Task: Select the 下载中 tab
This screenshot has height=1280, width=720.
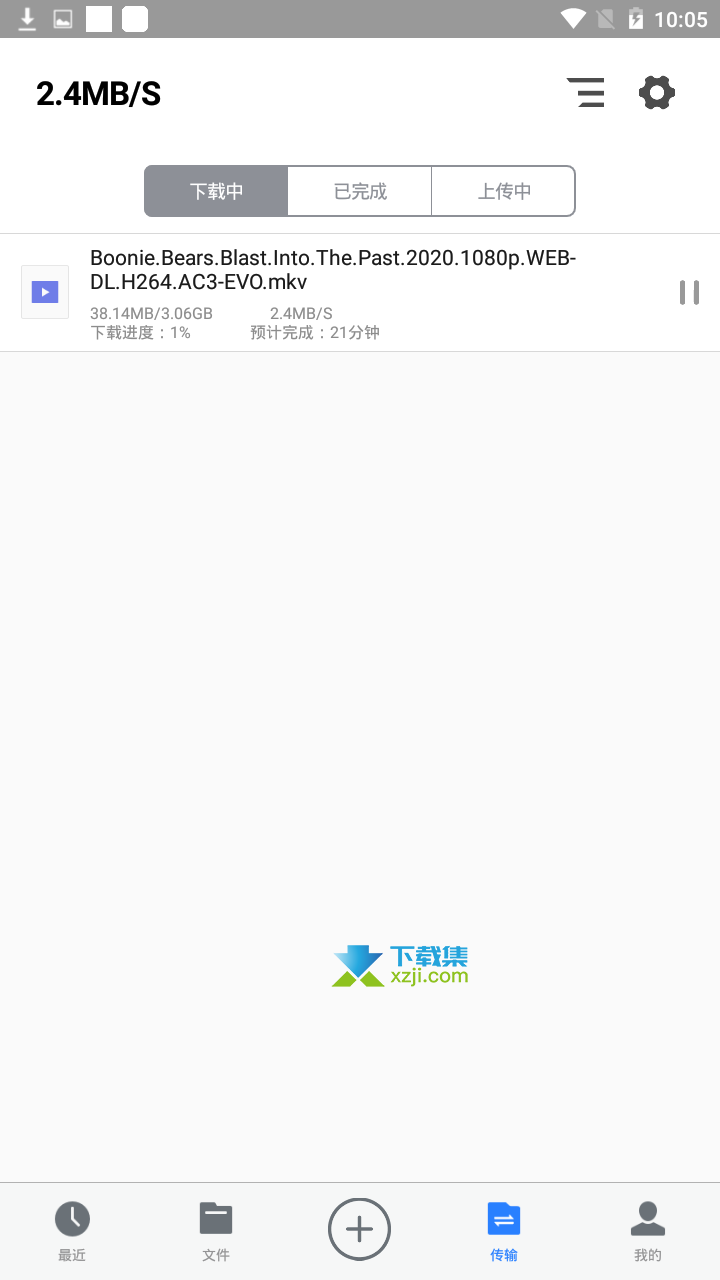Action: [217, 191]
